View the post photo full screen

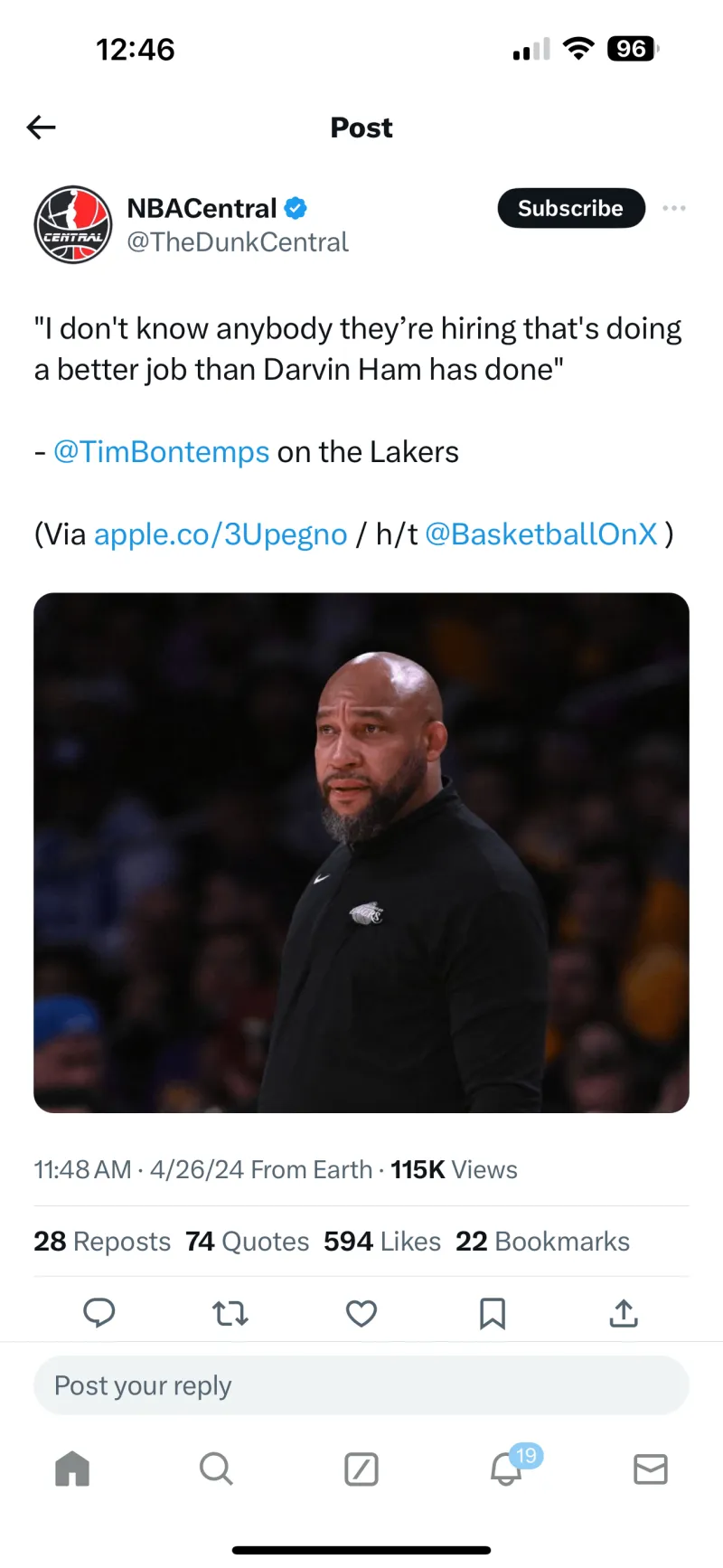point(361,852)
